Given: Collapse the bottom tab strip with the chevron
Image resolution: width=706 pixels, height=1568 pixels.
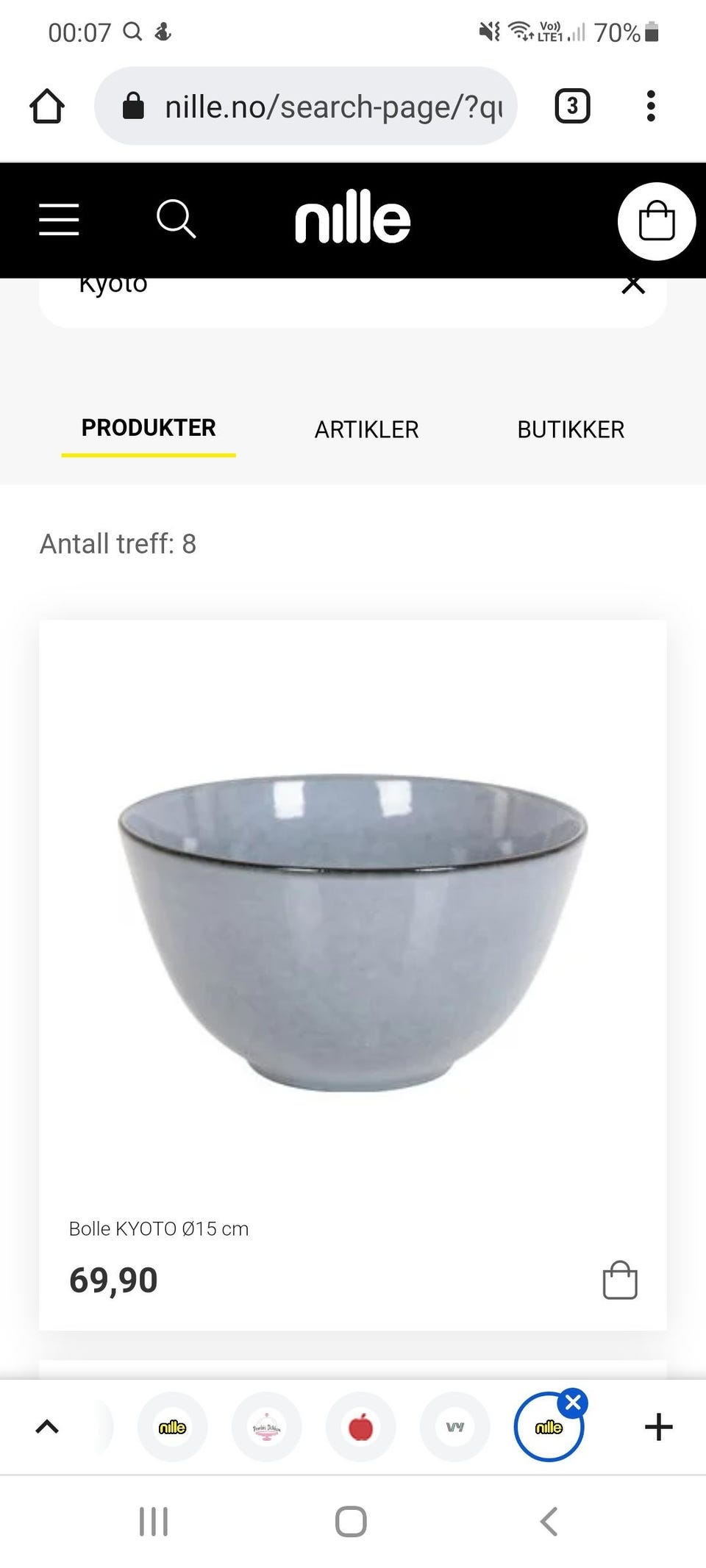Looking at the screenshot, I should click(x=48, y=1427).
